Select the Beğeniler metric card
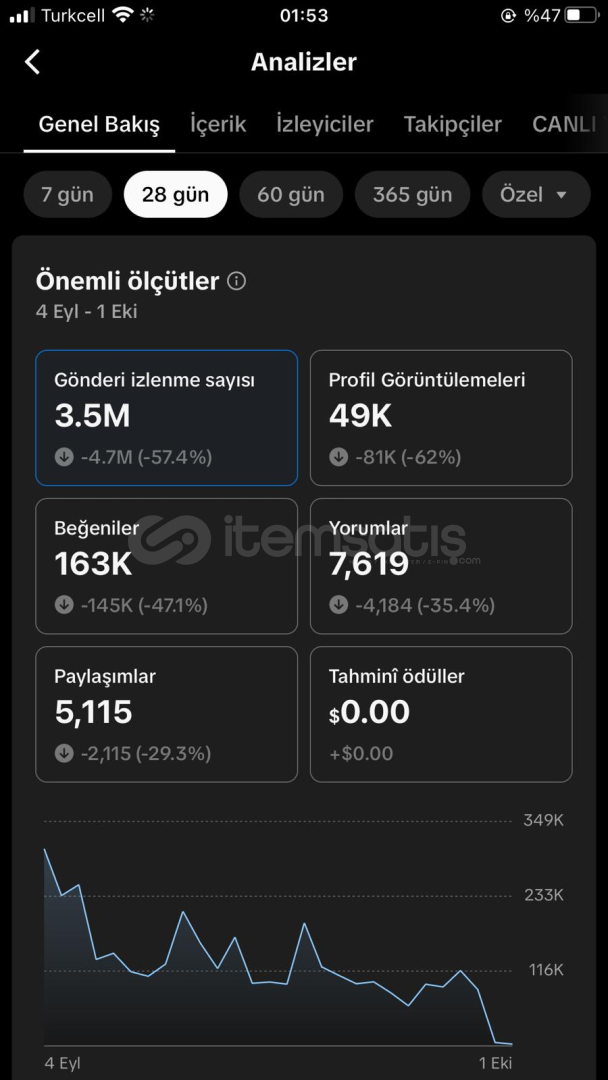 pos(166,566)
